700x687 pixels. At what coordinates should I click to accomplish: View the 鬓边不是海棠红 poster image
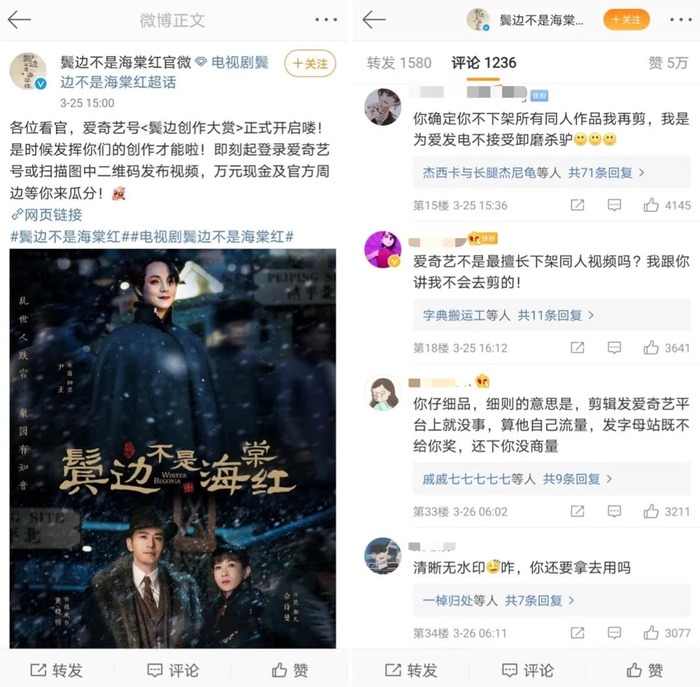click(x=173, y=448)
